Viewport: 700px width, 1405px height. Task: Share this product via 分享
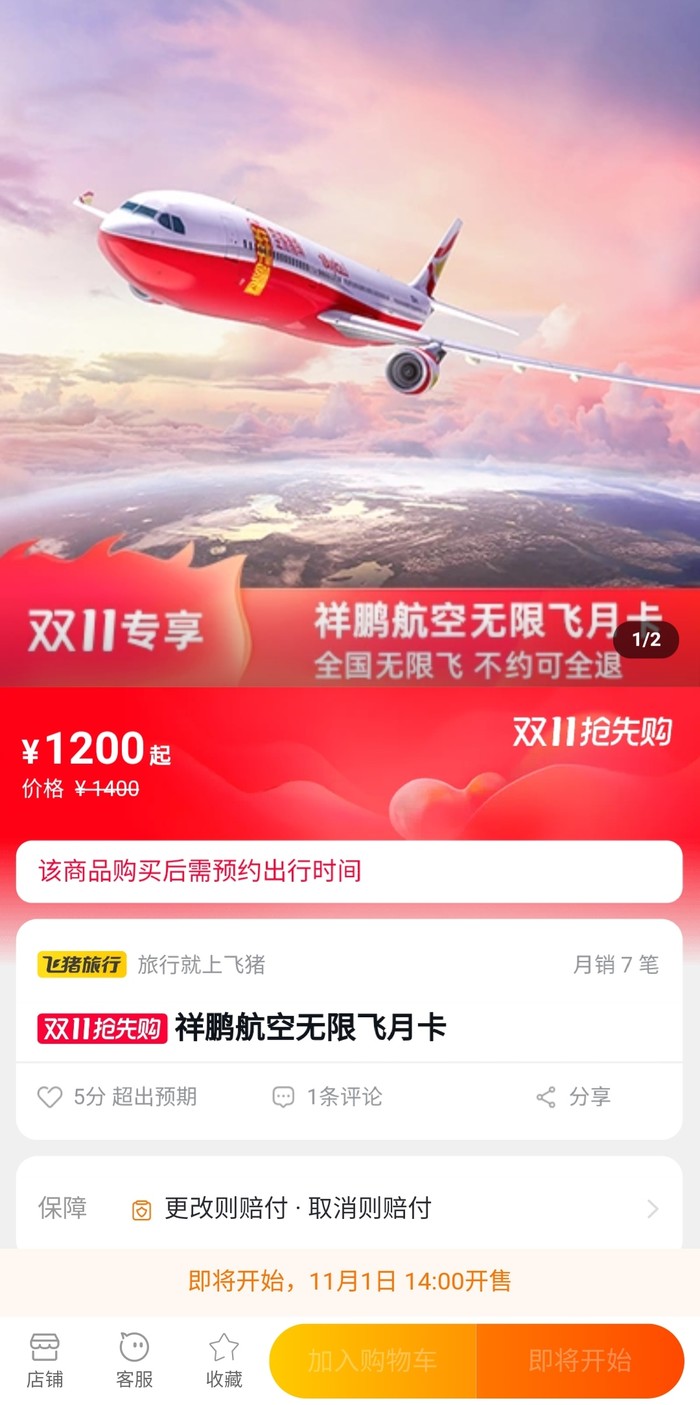(574, 1097)
